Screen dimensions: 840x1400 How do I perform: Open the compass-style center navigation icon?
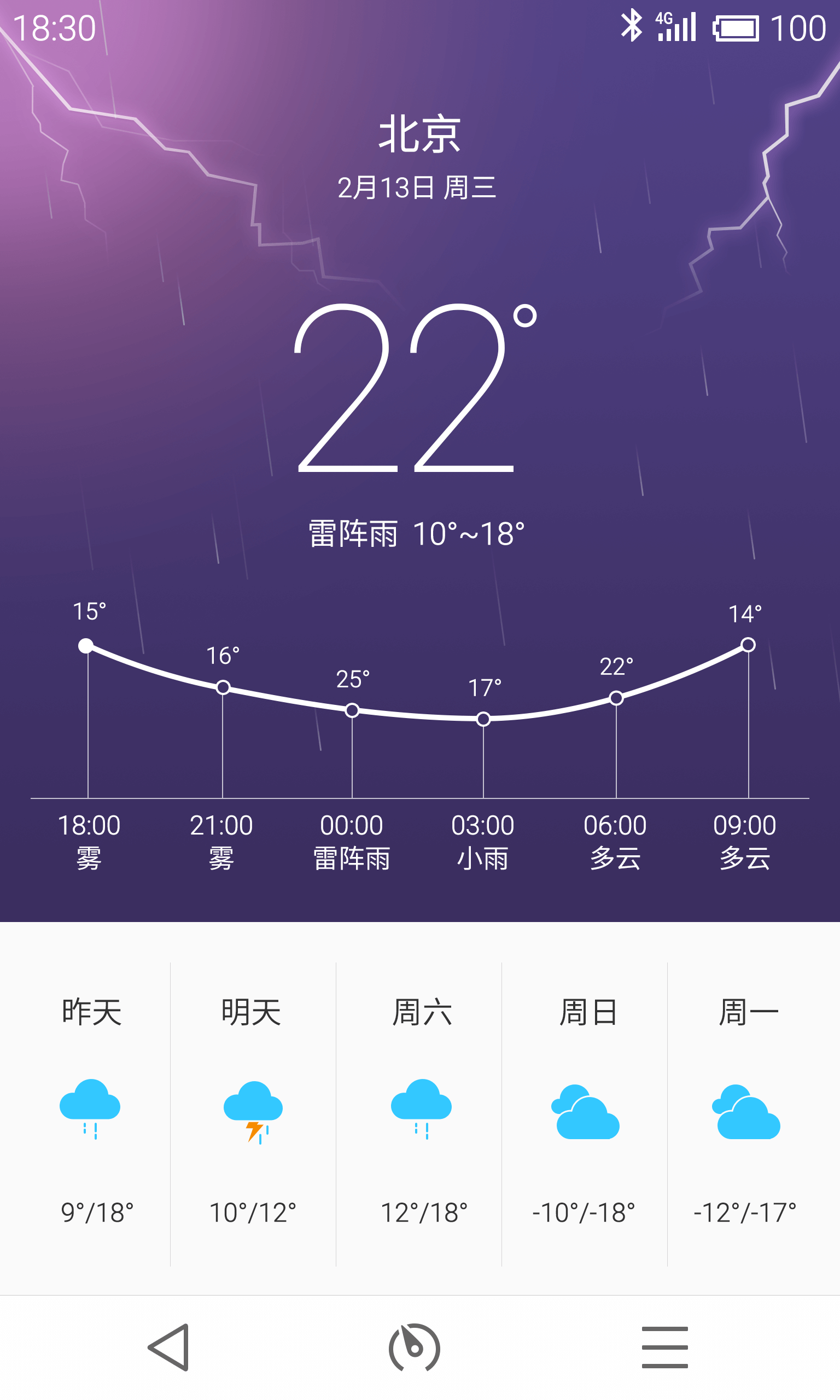415,1347
